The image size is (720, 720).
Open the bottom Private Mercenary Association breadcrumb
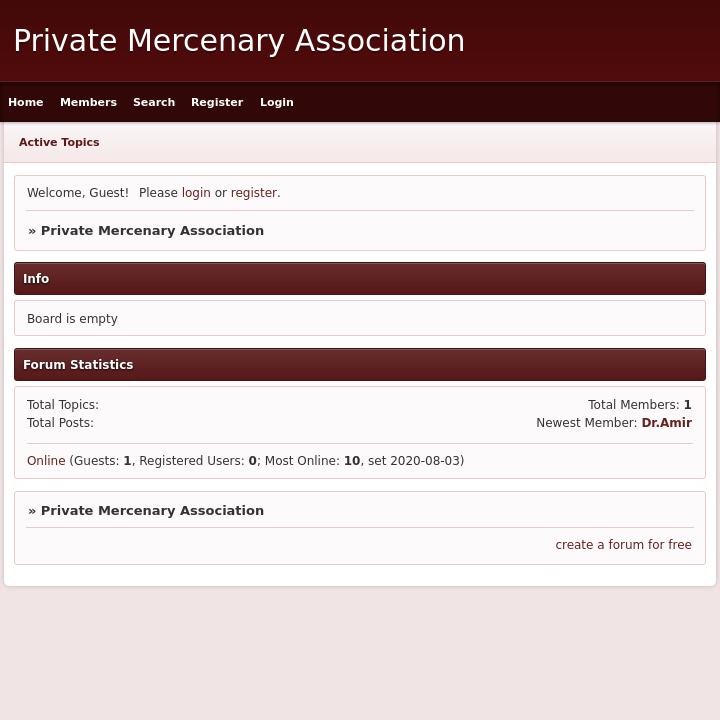click(x=152, y=511)
